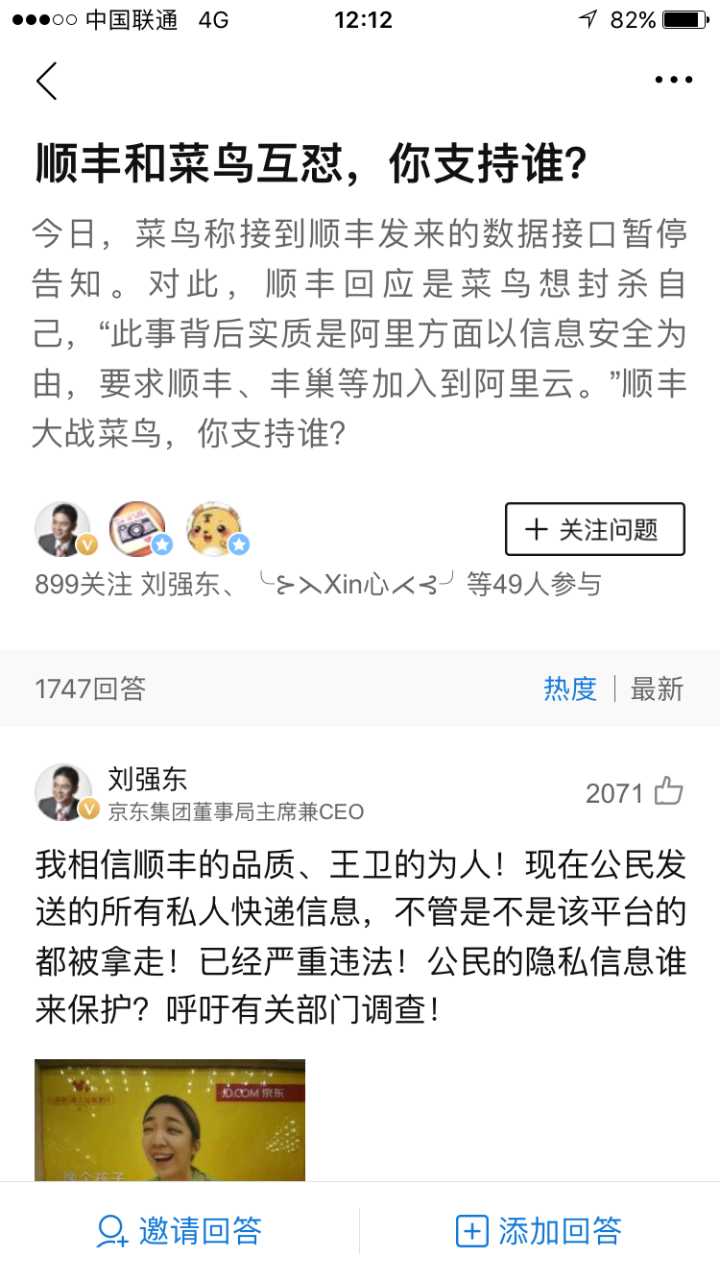Sort answers by 热度
Viewport: 720px width, 1281px height.
(570, 689)
